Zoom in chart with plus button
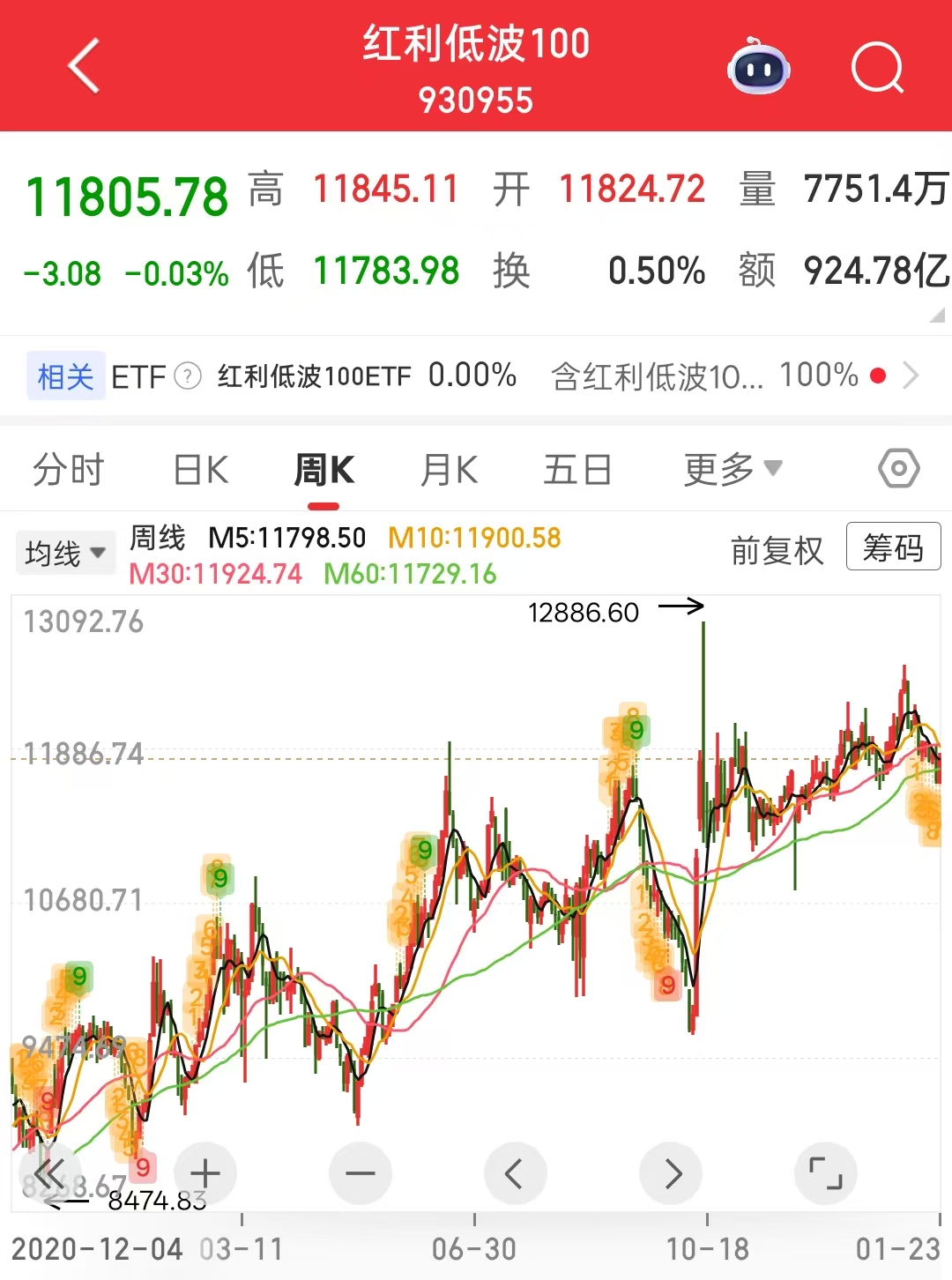 click(x=205, y=1173)
